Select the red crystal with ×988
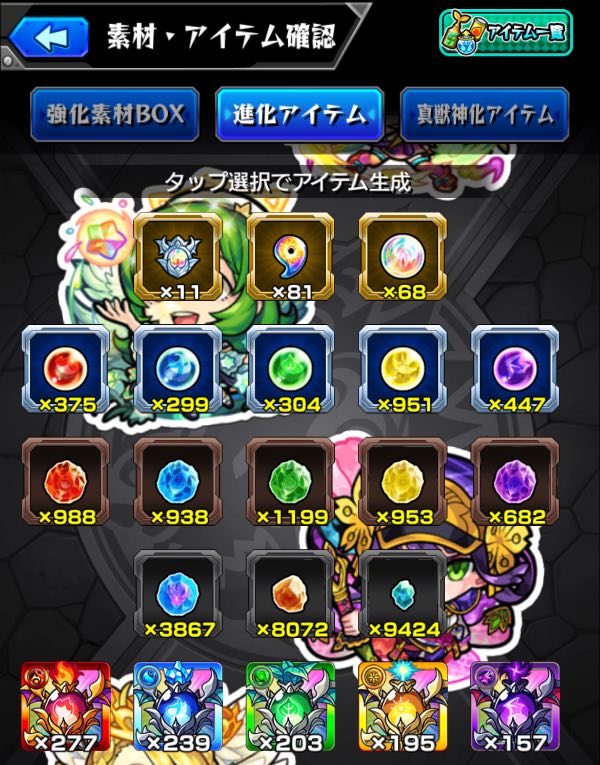600x765 pixels. tap(65, 482)
